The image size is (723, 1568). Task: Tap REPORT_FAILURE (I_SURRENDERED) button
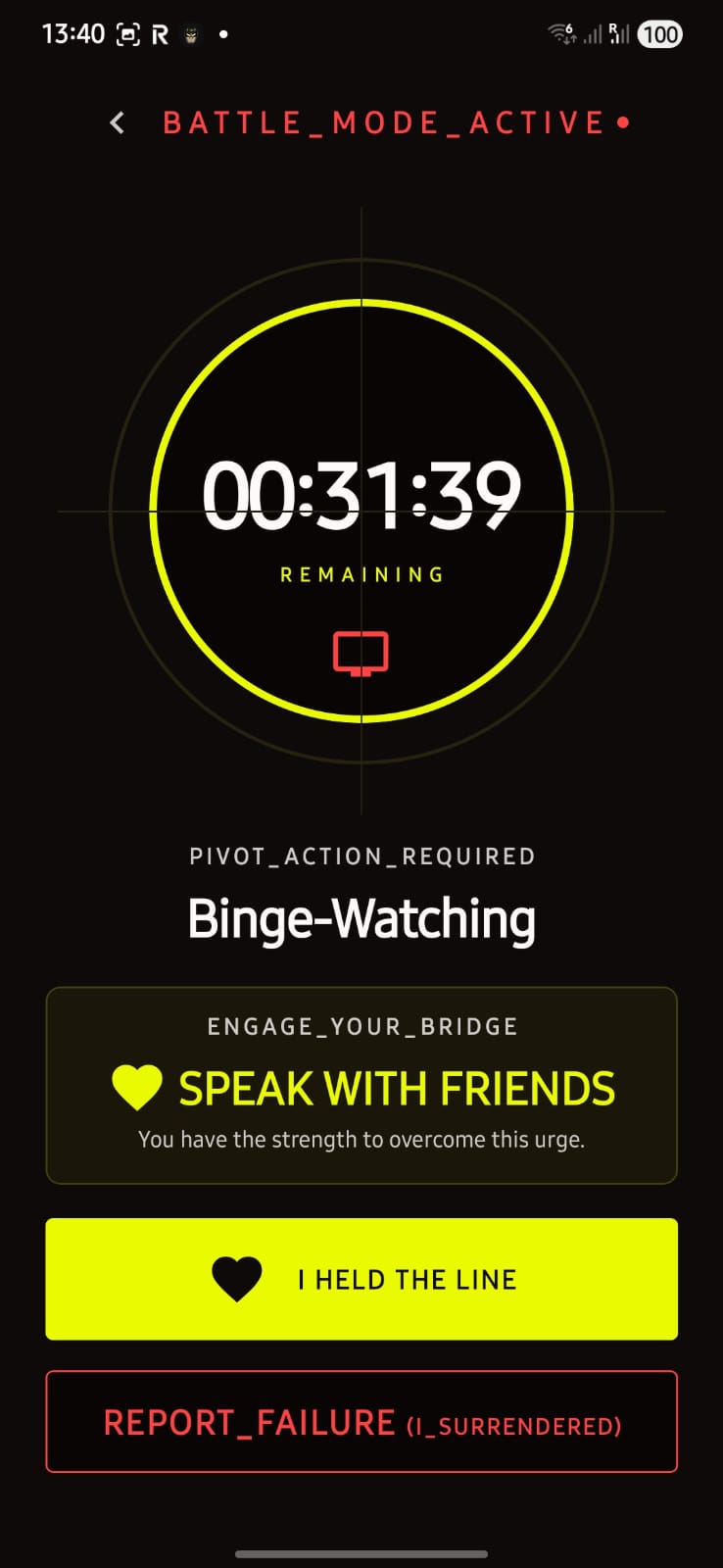(361, 1422)
